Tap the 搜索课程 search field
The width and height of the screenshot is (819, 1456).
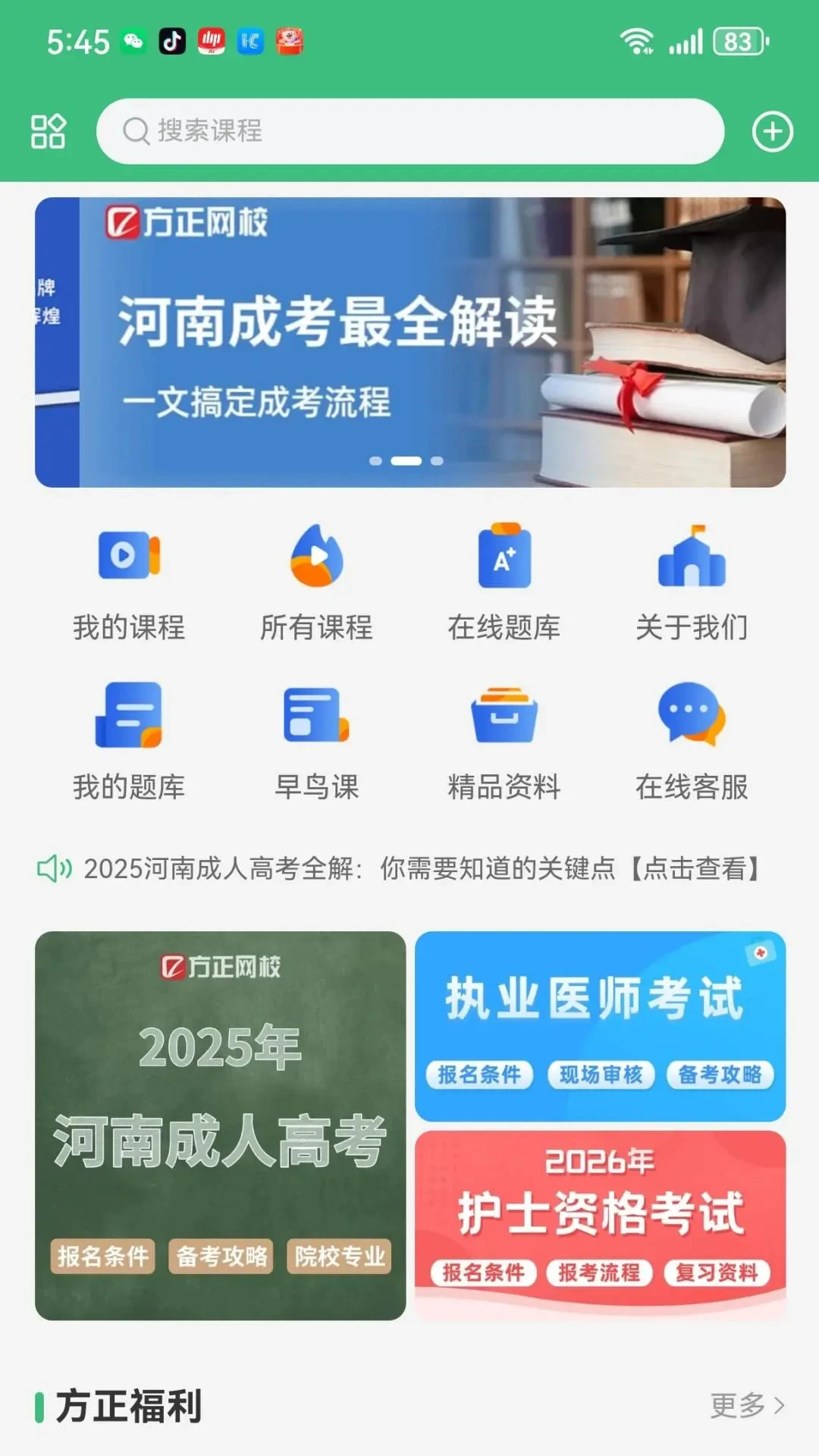tap(409, 131)
